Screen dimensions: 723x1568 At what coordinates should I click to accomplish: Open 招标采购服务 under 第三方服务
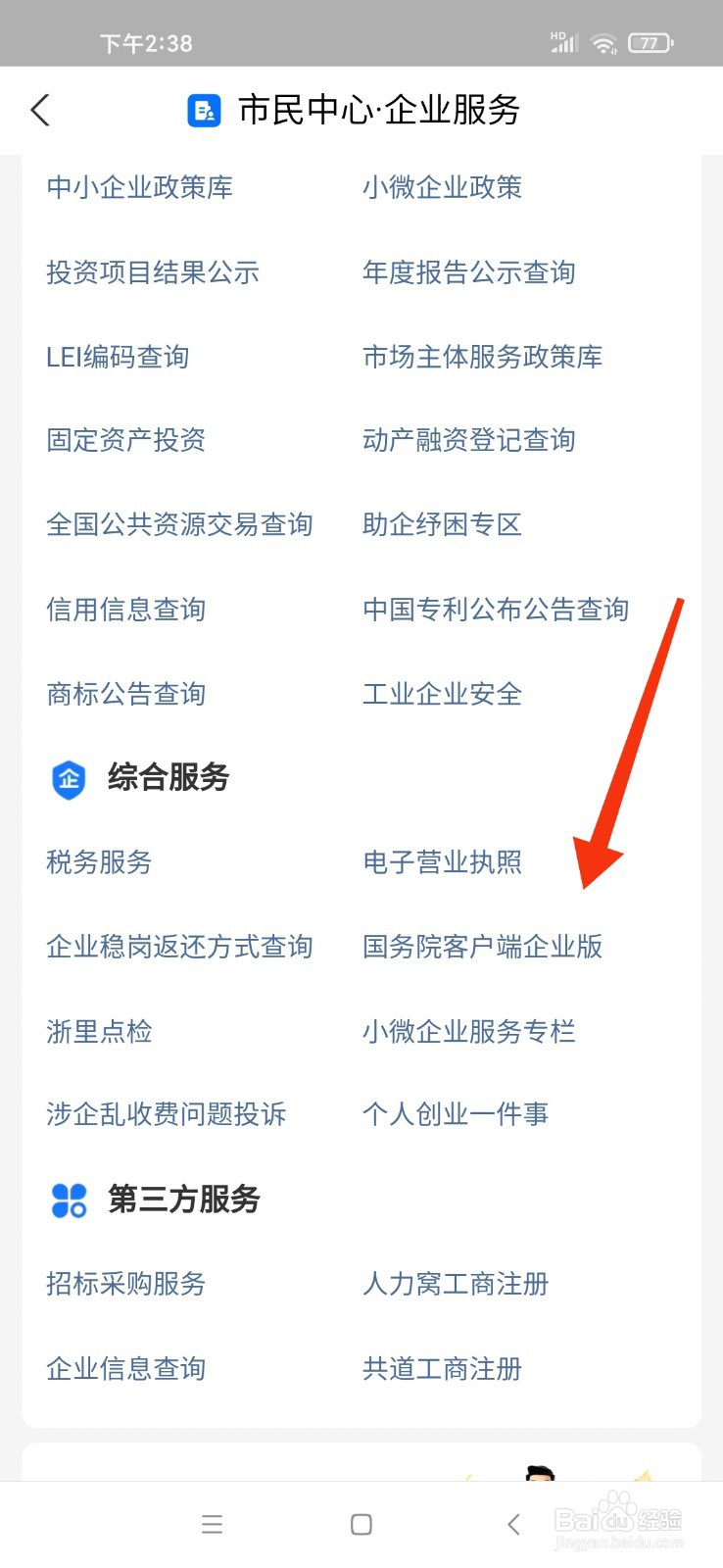coord(126,1284)
